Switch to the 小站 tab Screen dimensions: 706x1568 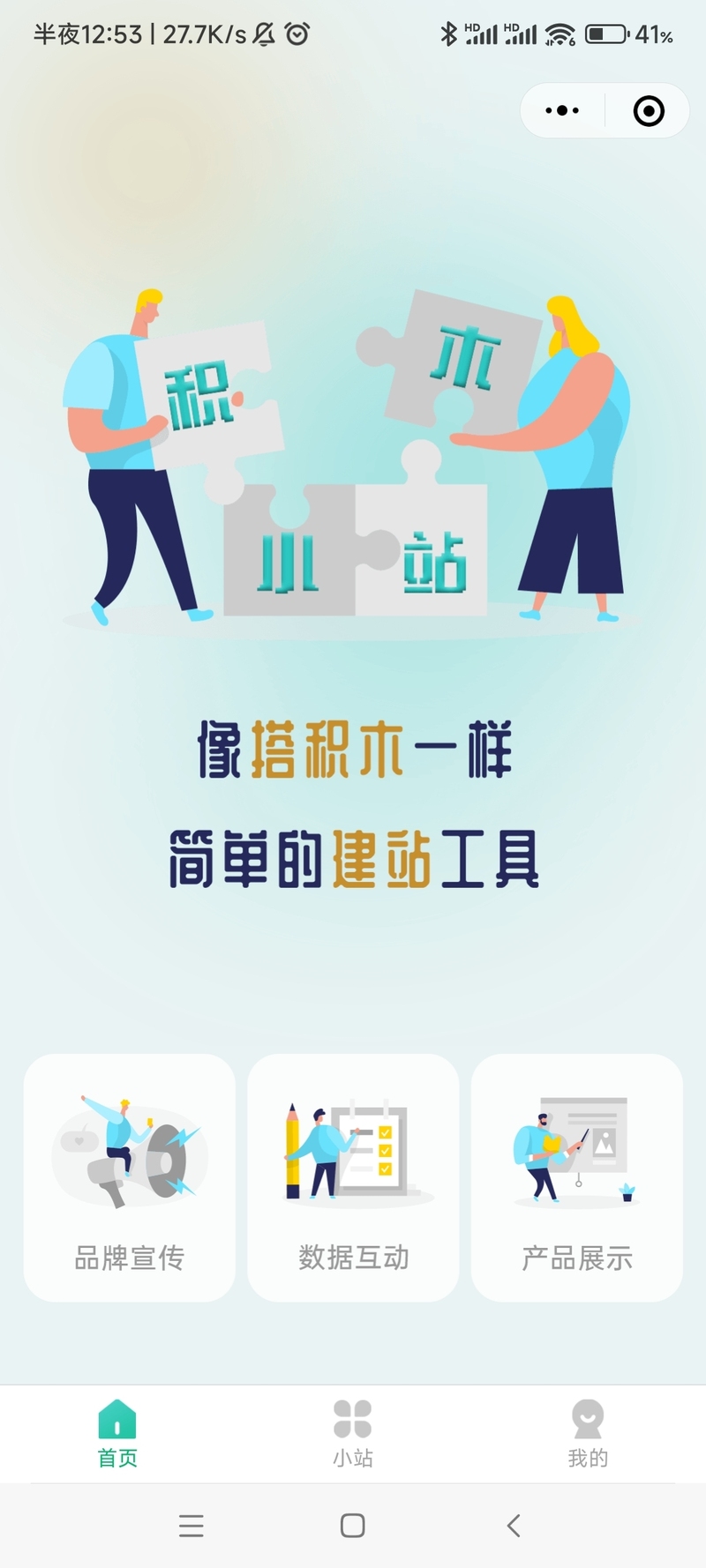click(353, 1433)
